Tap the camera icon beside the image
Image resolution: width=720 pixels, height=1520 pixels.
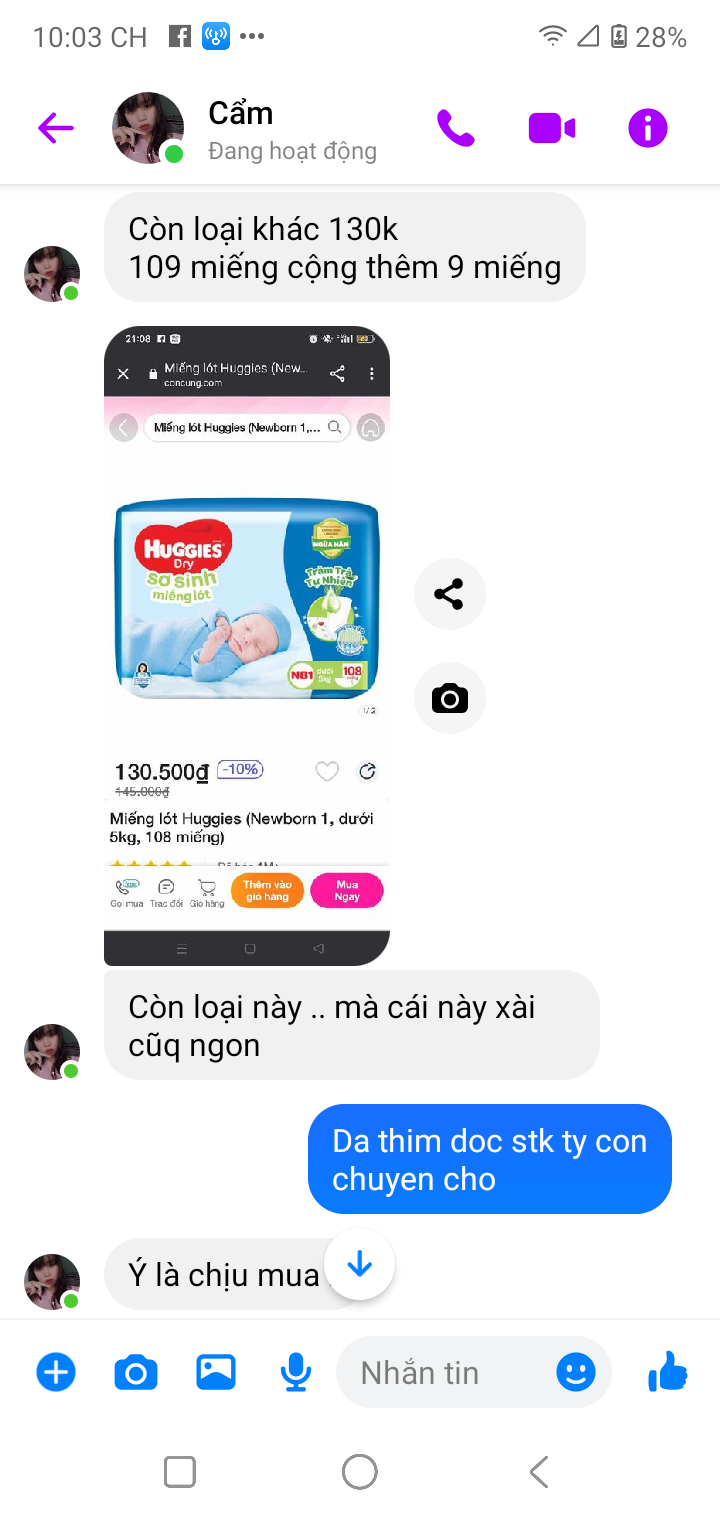pos(449,699)
